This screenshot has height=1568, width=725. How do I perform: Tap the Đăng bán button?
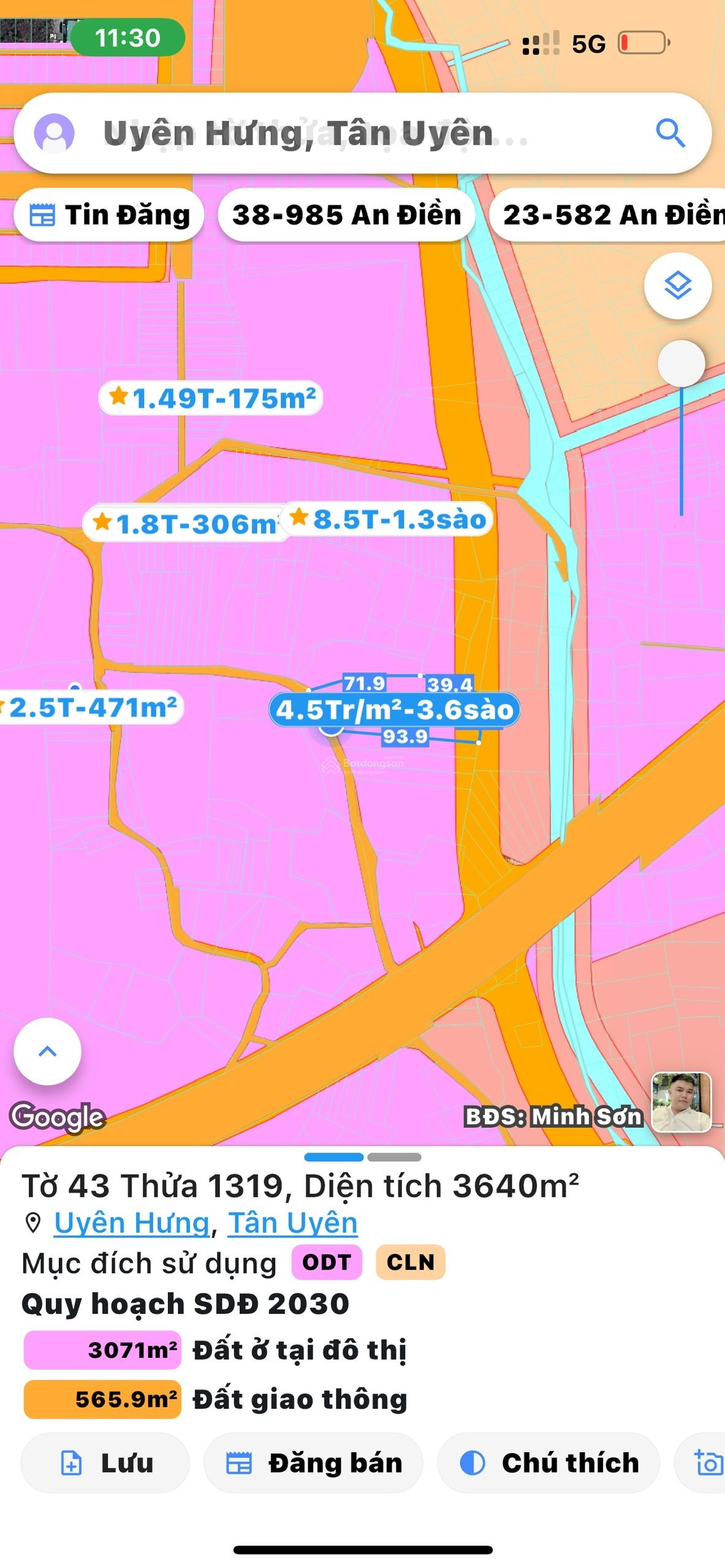313,1463
